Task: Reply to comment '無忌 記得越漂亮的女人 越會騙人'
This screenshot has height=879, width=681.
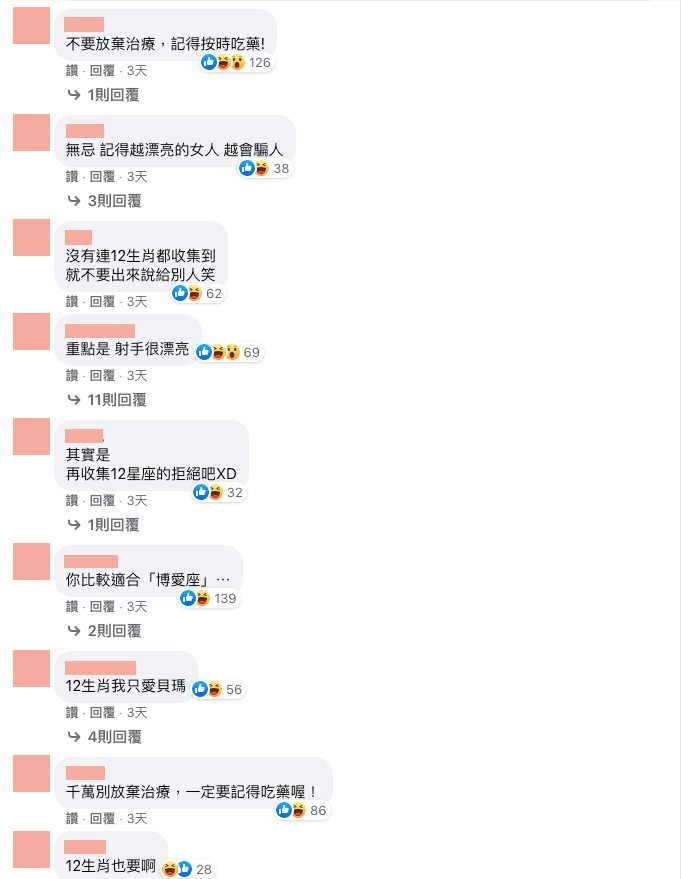Action: [102, 176]
